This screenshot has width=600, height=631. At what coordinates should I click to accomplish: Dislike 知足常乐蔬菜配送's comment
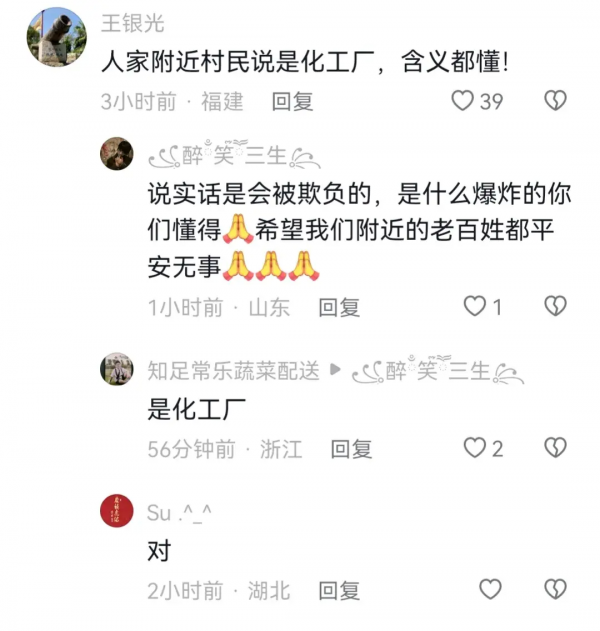point(555,448)
